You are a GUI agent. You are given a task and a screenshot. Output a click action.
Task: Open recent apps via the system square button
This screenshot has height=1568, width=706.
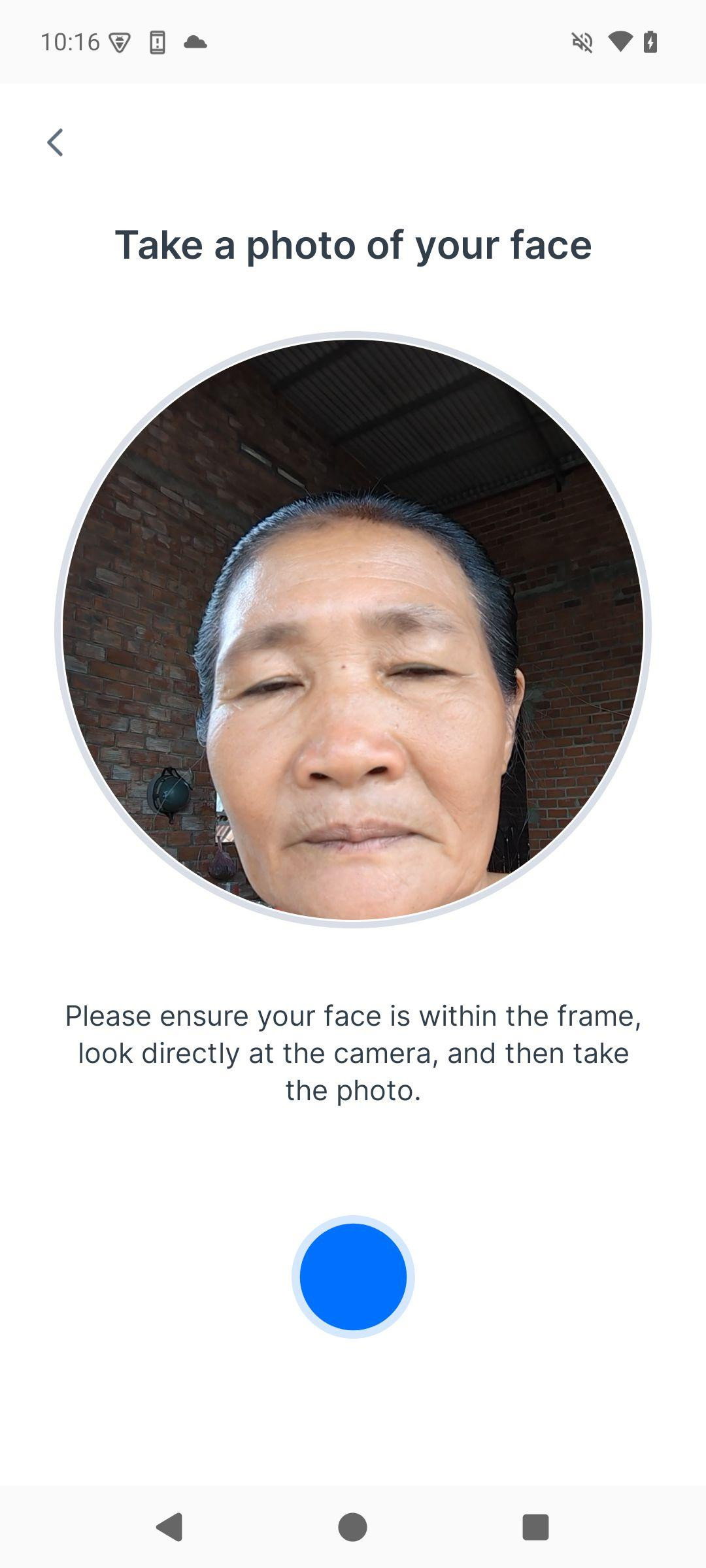tap(535, 1527)
